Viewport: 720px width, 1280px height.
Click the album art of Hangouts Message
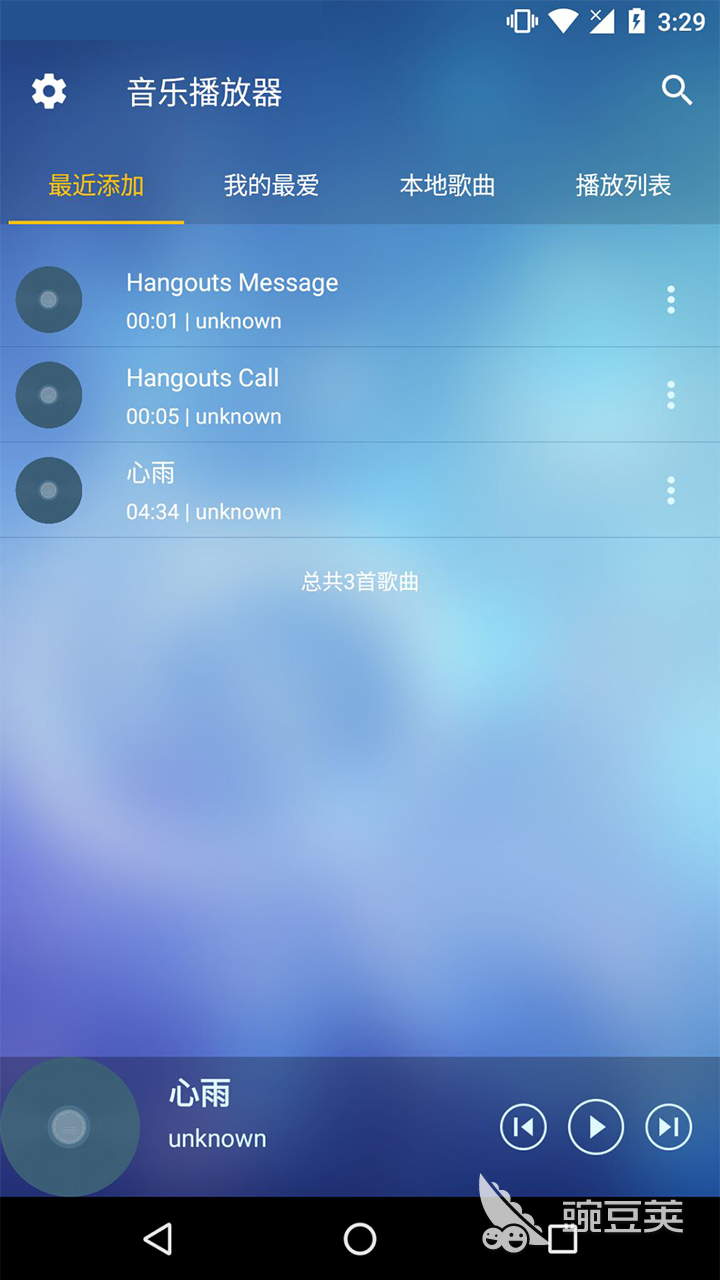pyautogui.click(x=49, y=299)
